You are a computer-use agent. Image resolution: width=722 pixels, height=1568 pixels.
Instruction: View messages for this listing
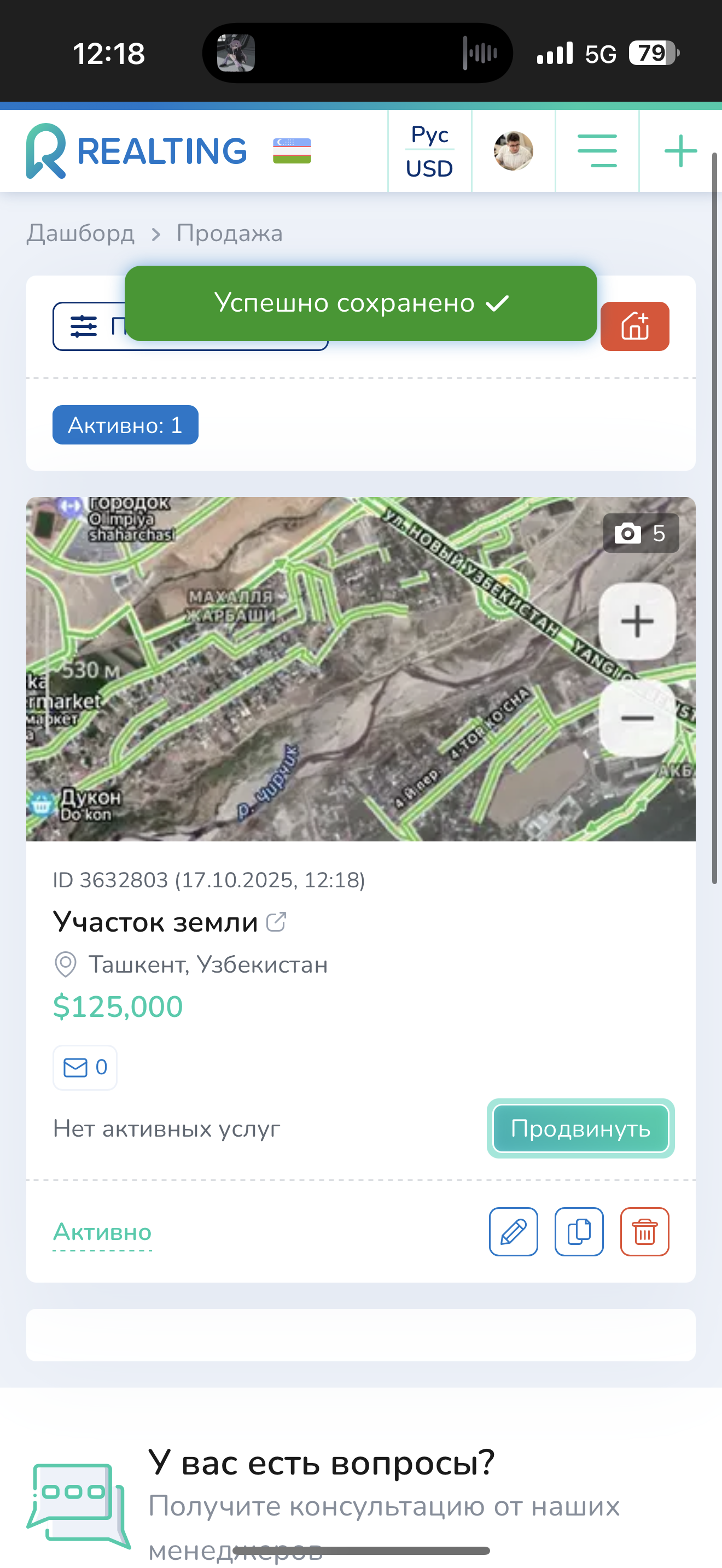tap(85, 1068)
